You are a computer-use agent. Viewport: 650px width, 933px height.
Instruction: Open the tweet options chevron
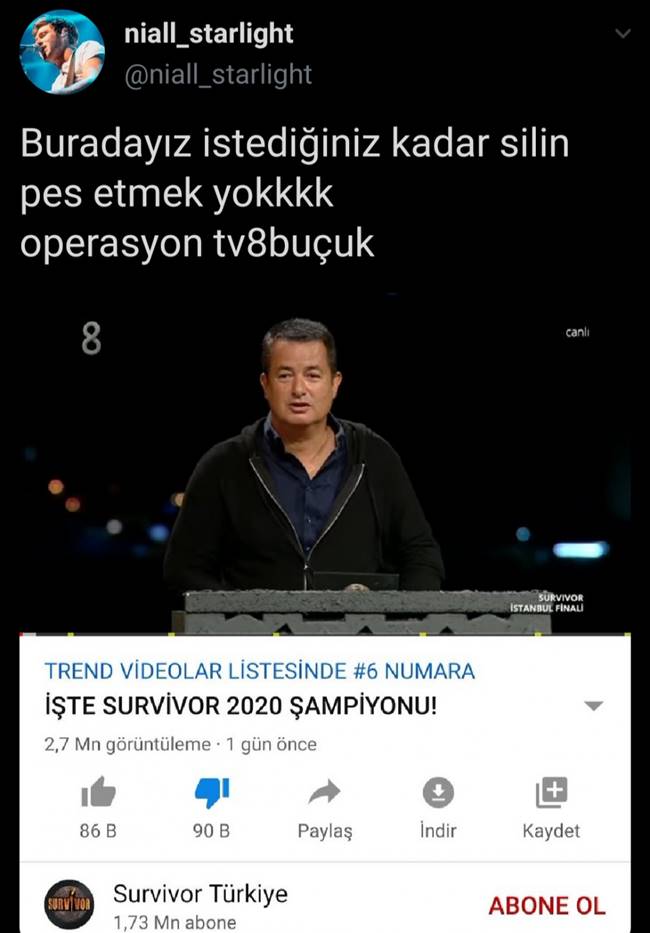click(622, 34)
